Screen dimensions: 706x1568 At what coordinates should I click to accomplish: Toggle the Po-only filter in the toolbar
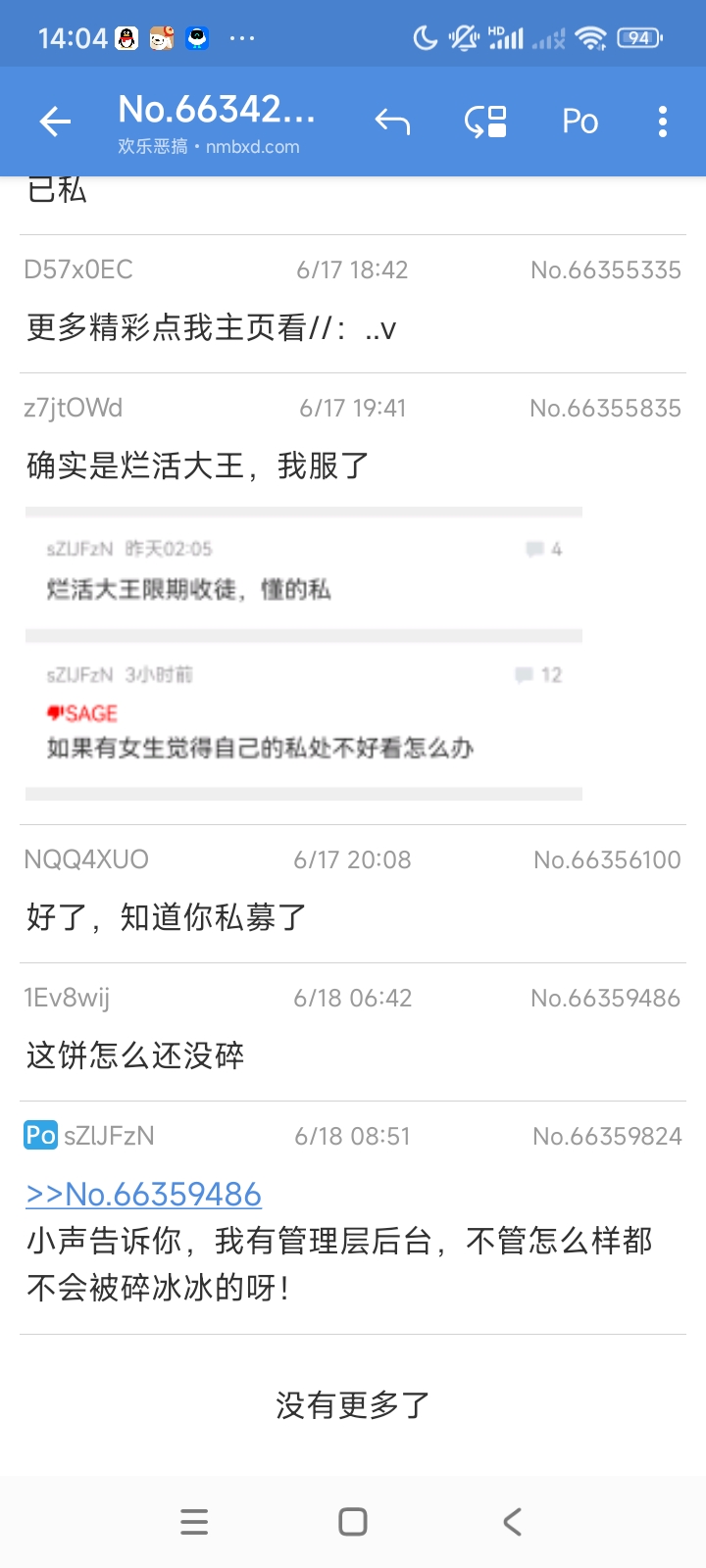(x=580, y=122)
